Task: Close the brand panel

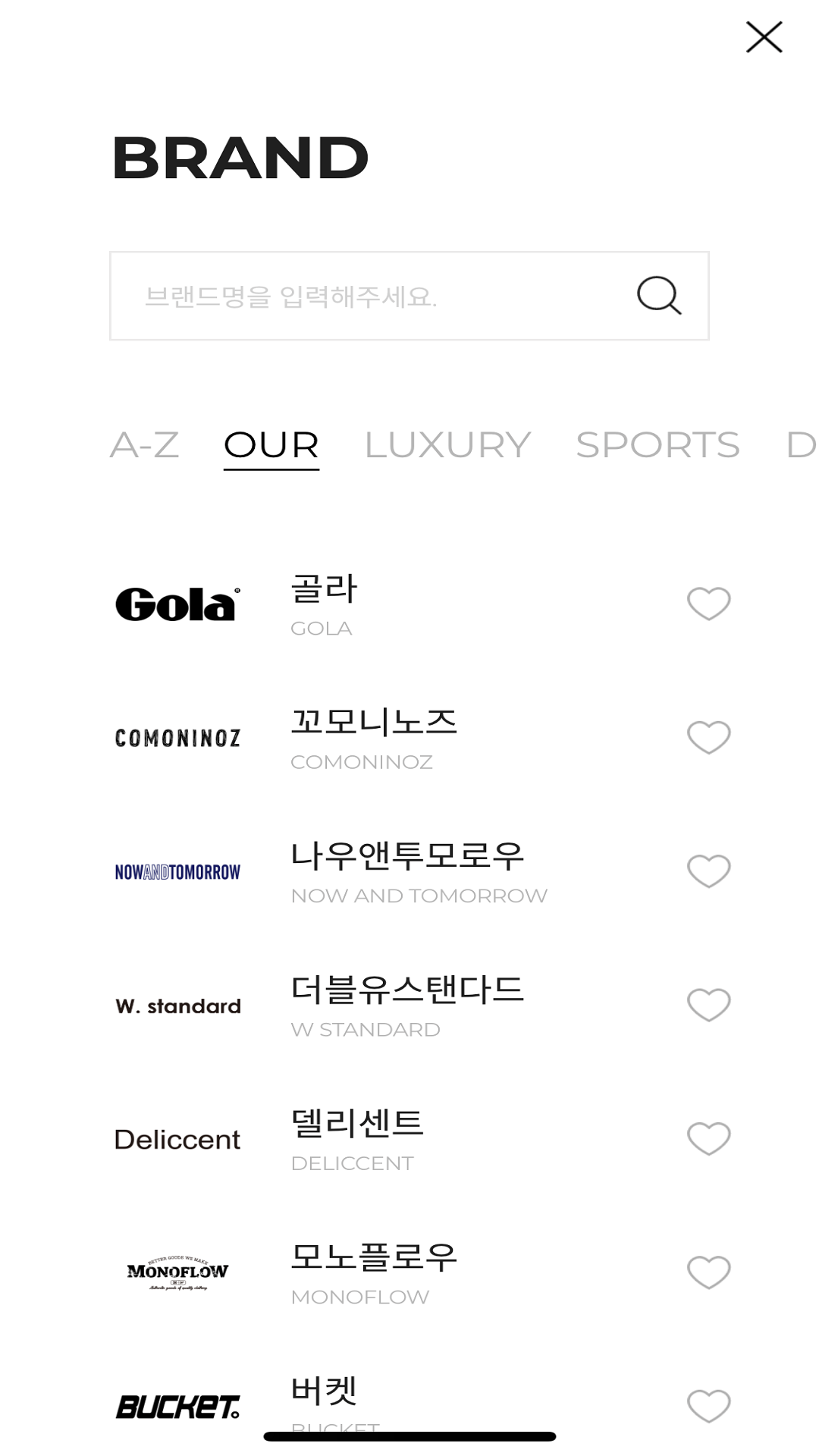Action: (764, 37)
